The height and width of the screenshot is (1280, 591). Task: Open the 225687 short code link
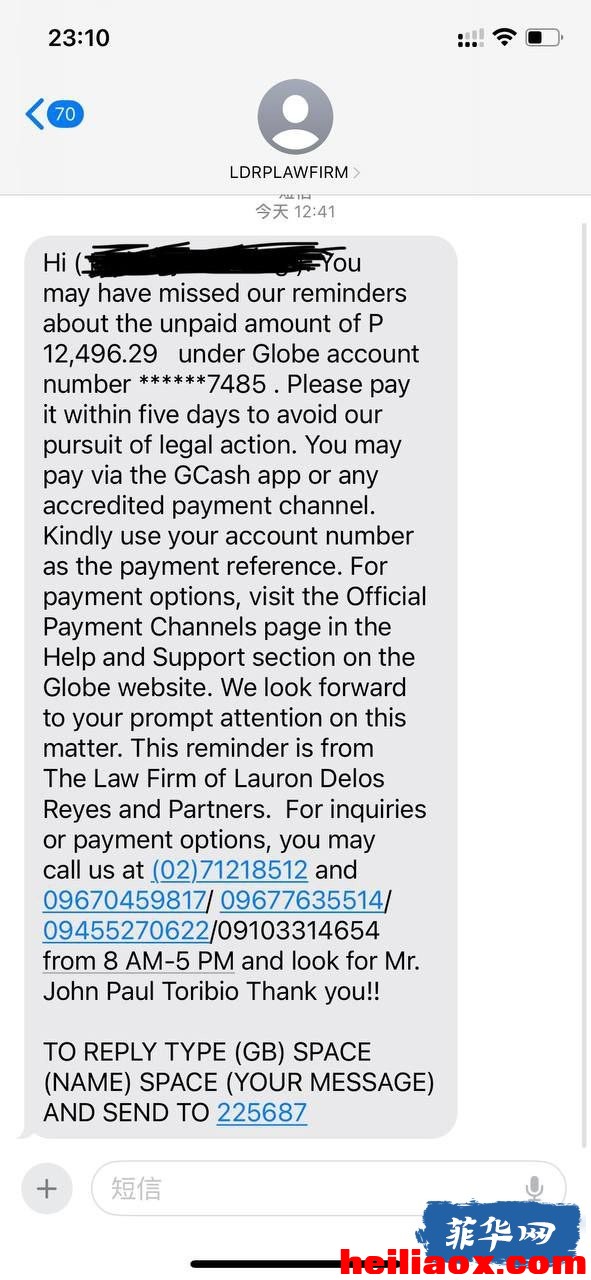262,1112
